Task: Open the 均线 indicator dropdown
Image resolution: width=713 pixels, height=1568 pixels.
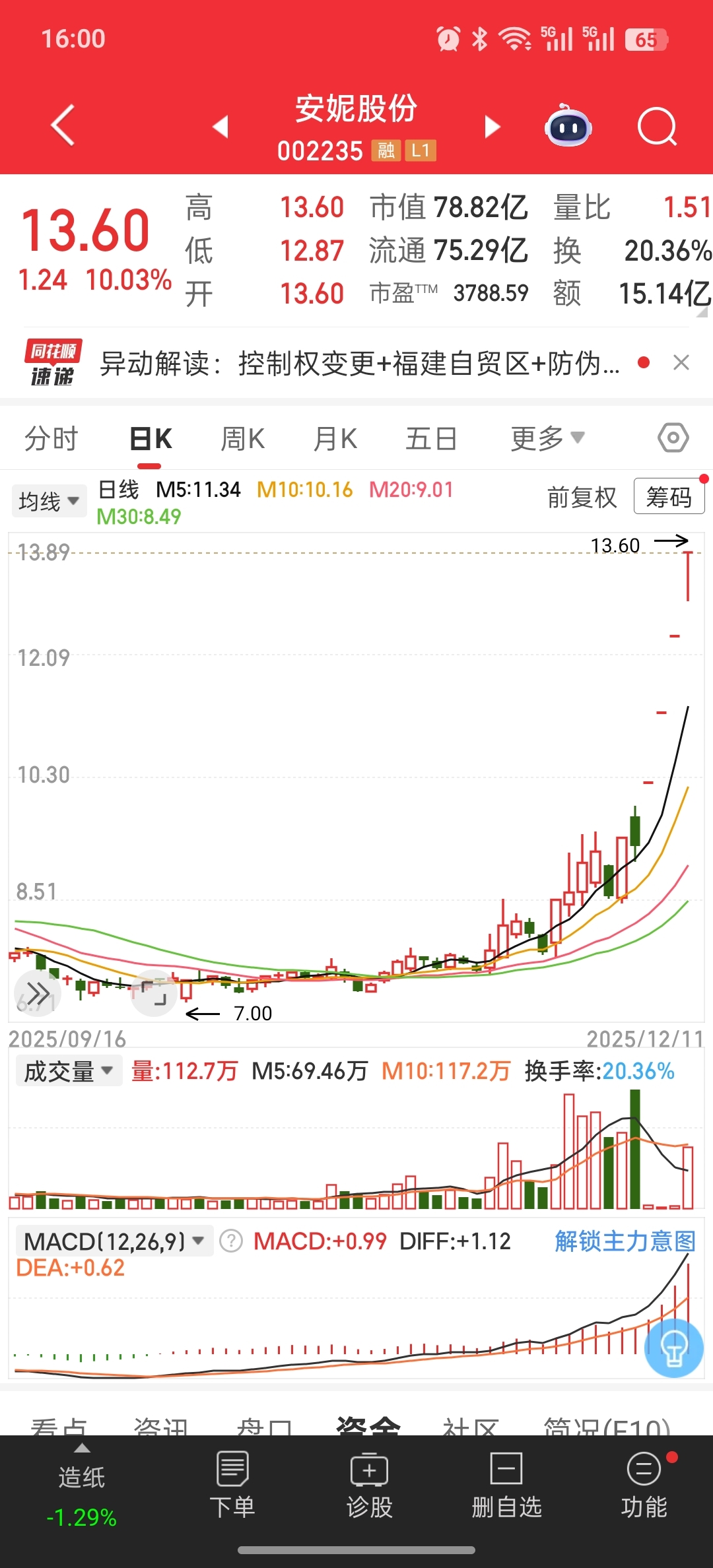Action: pos(49,502)
